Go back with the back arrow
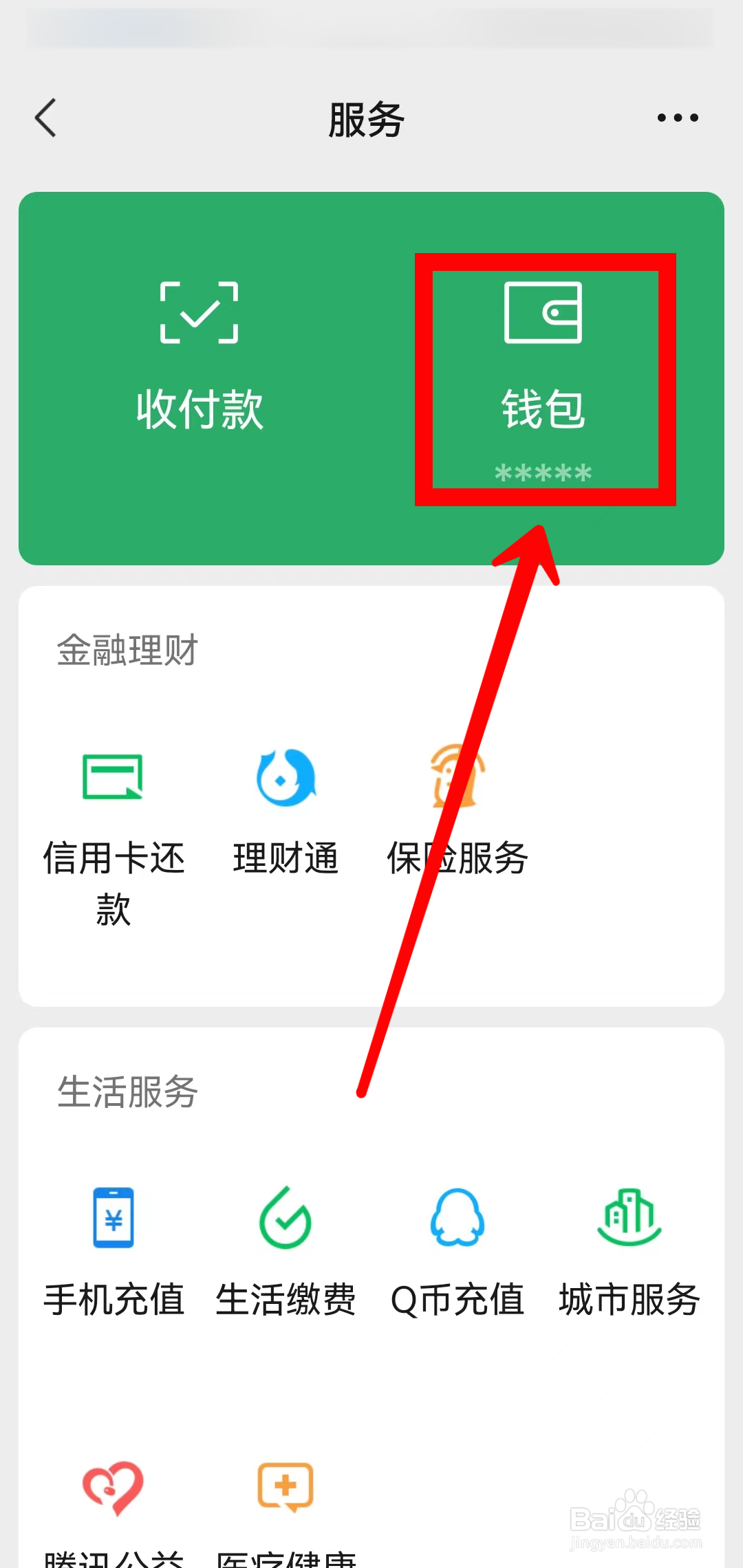743x1568 pixels. click(x=45, y=117)
